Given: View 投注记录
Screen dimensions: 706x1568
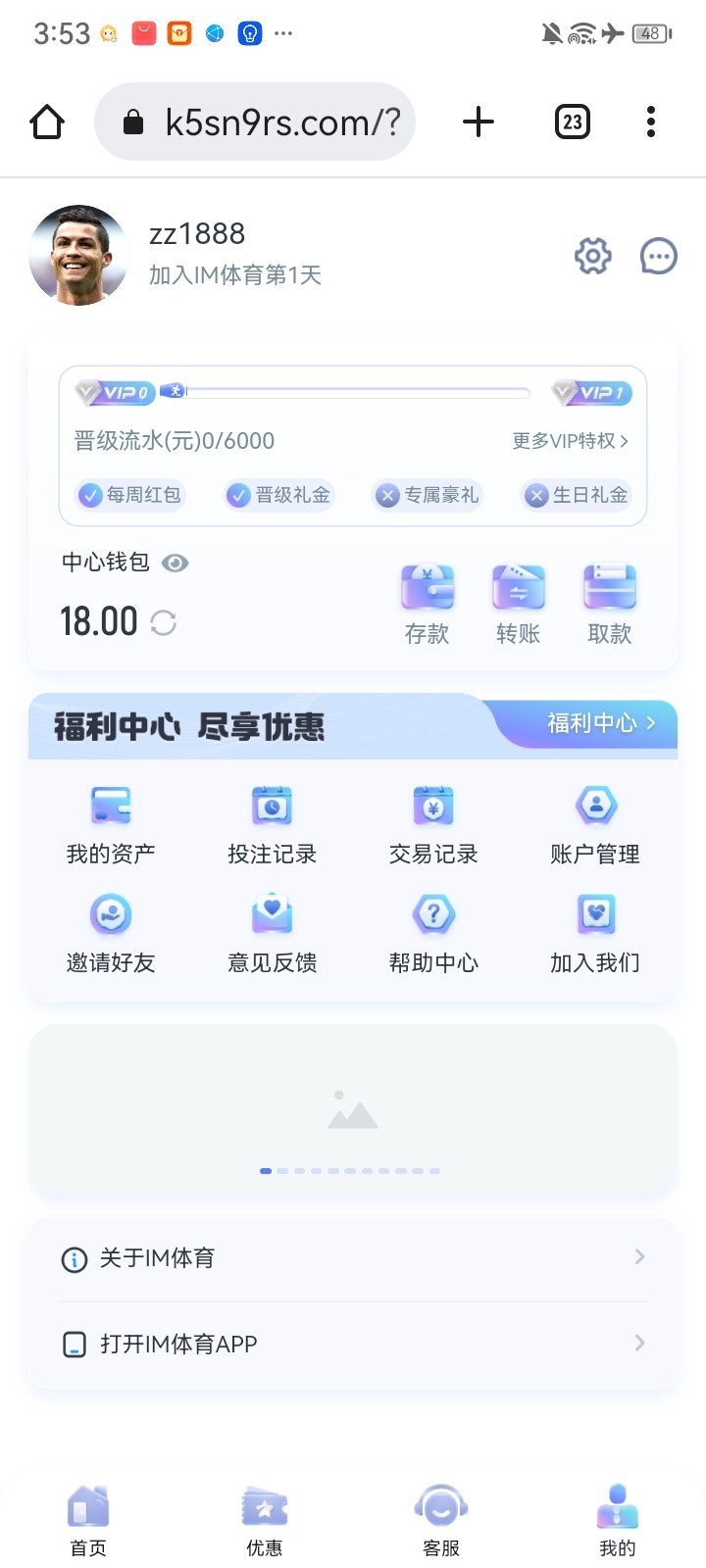Looking at the screenshot, I should pyautogui.click(x=272, y=825).
